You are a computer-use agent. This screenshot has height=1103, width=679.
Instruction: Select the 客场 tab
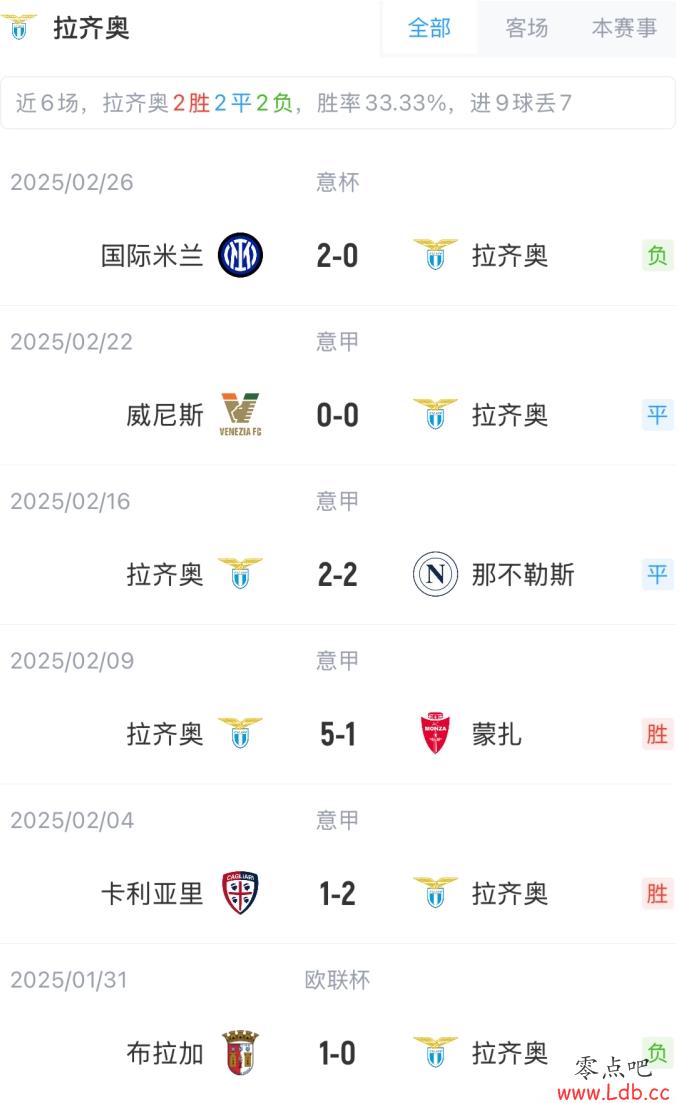[526, 28]
